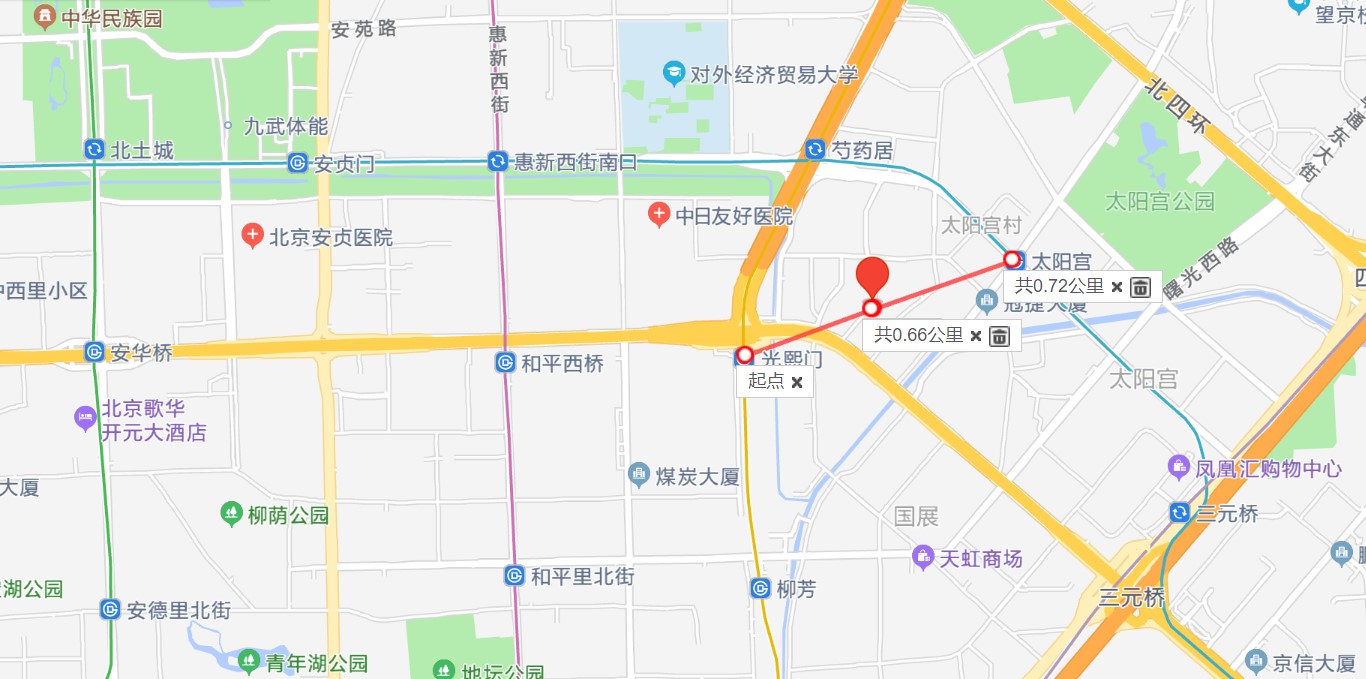
Task: Open 对外经济贸易大学 place marker
Action: pyautogui.click(x=673, y=73)
